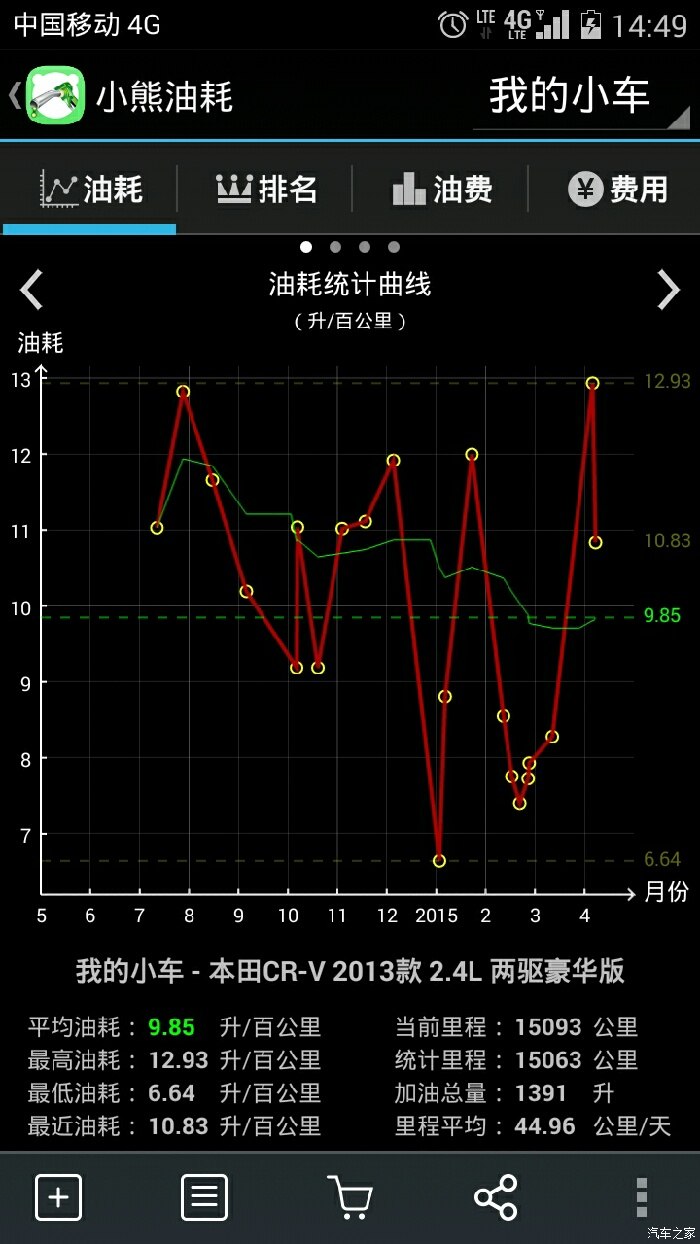Switch to the 油费 tab
700x1244 pixels.
coord(441,189)
